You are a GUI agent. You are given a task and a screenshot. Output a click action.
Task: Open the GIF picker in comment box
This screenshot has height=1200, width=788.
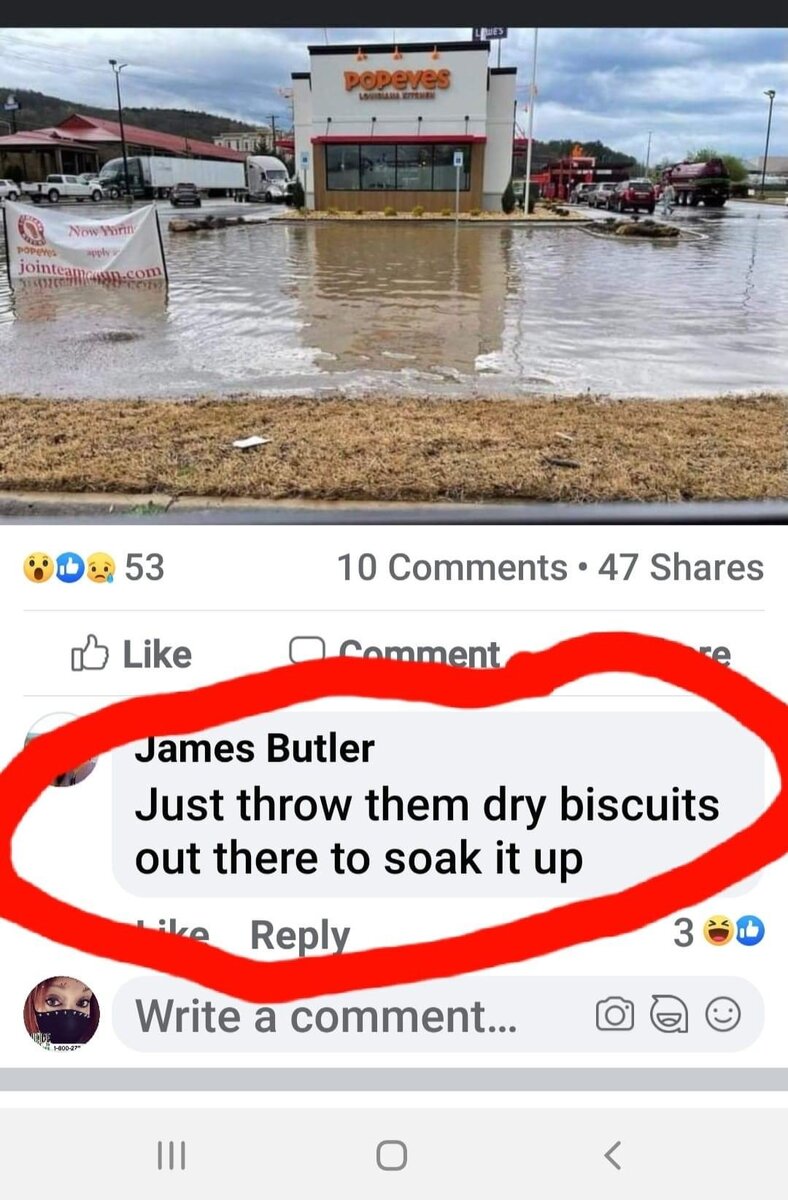[667, 1016]
